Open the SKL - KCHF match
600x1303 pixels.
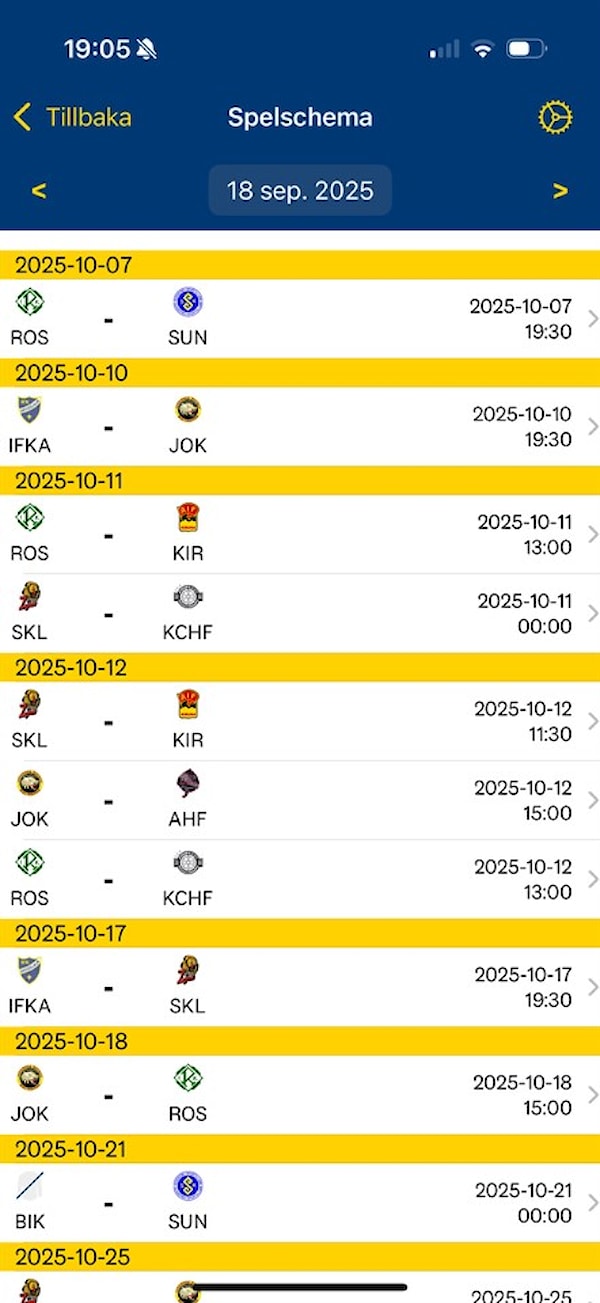[300, 613]
